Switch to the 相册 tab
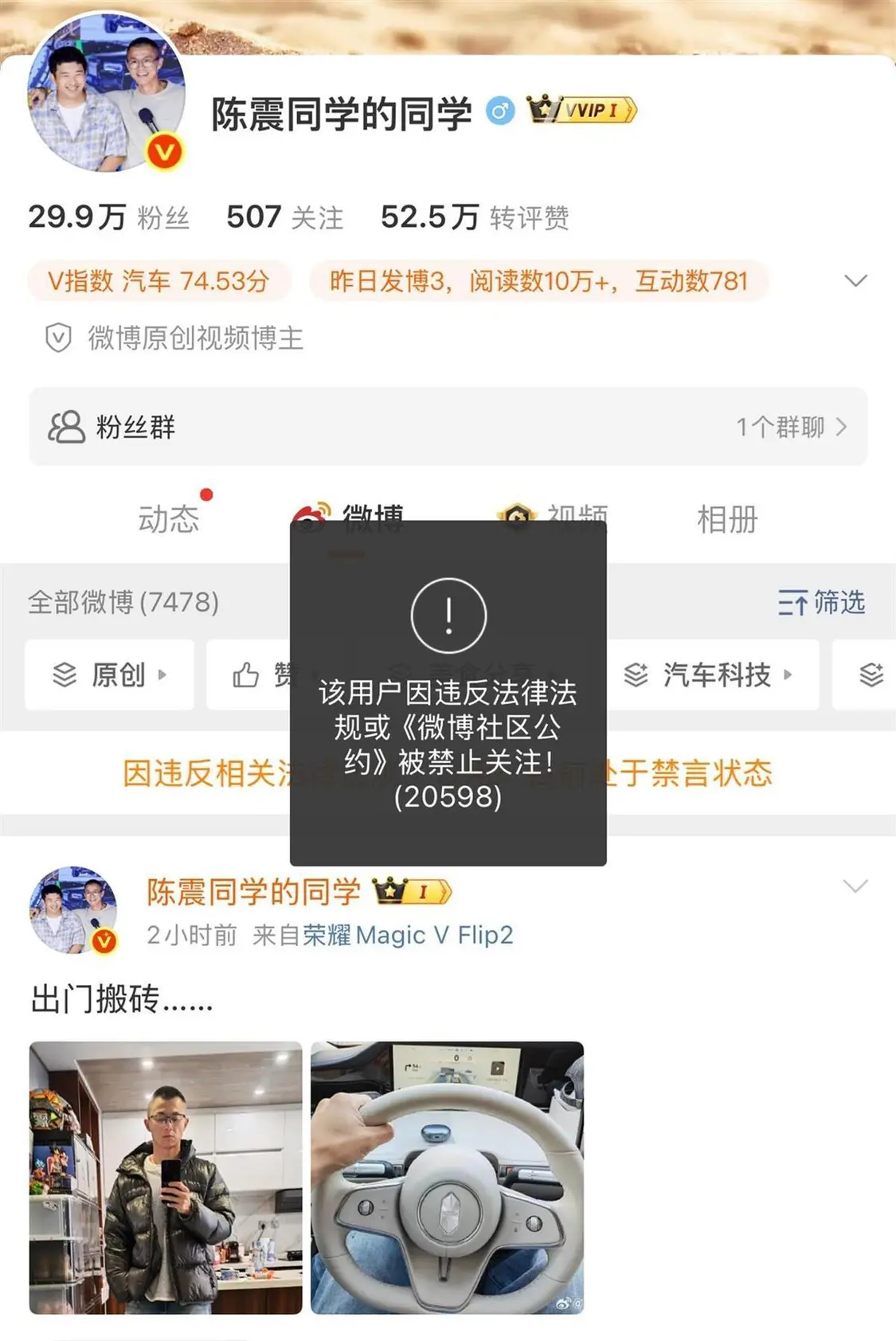Viewport: 896px width, 1341px height. pyautogui.click(x=727, y=518)
